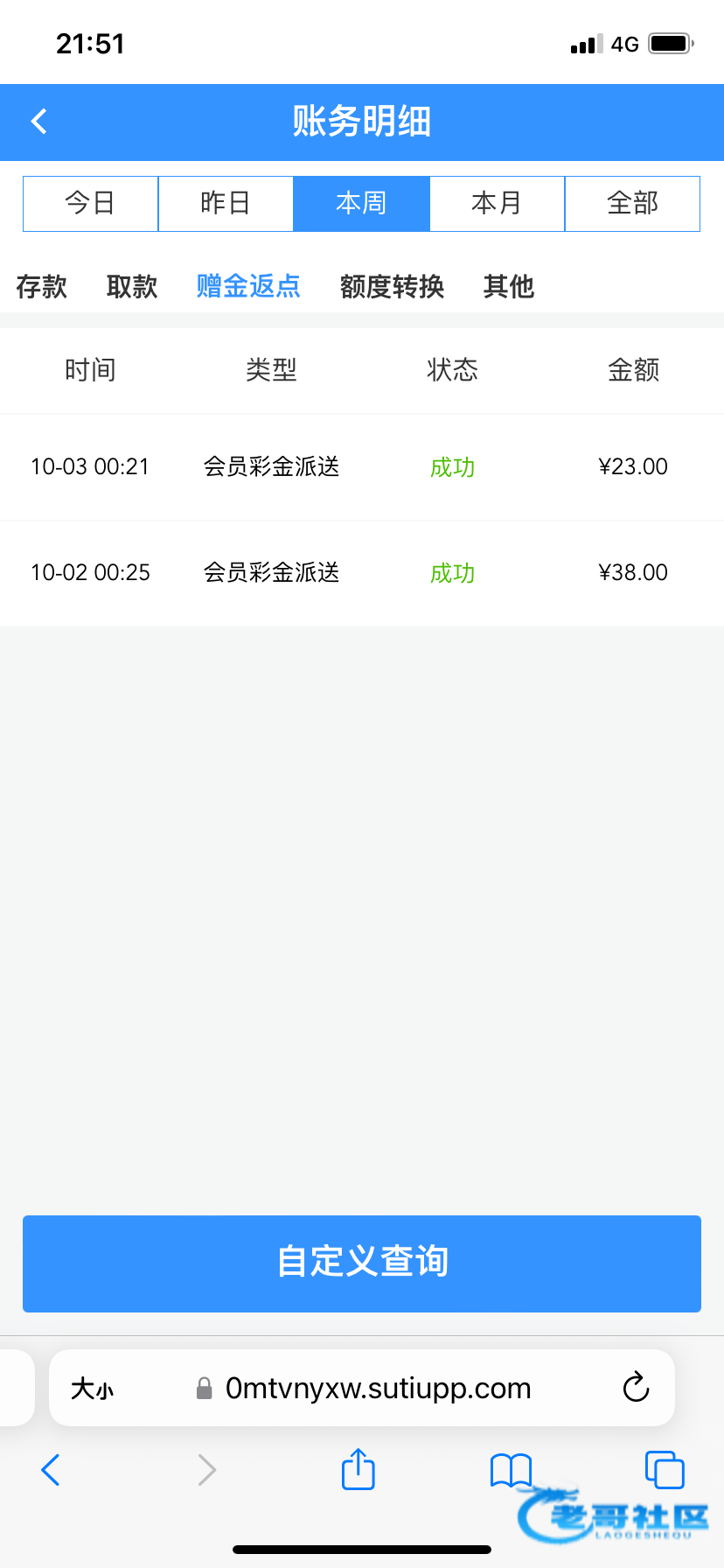Screen dimensions: 724x1568
Task: Tap the 自定义查询 button
Action: [362, 1263]
